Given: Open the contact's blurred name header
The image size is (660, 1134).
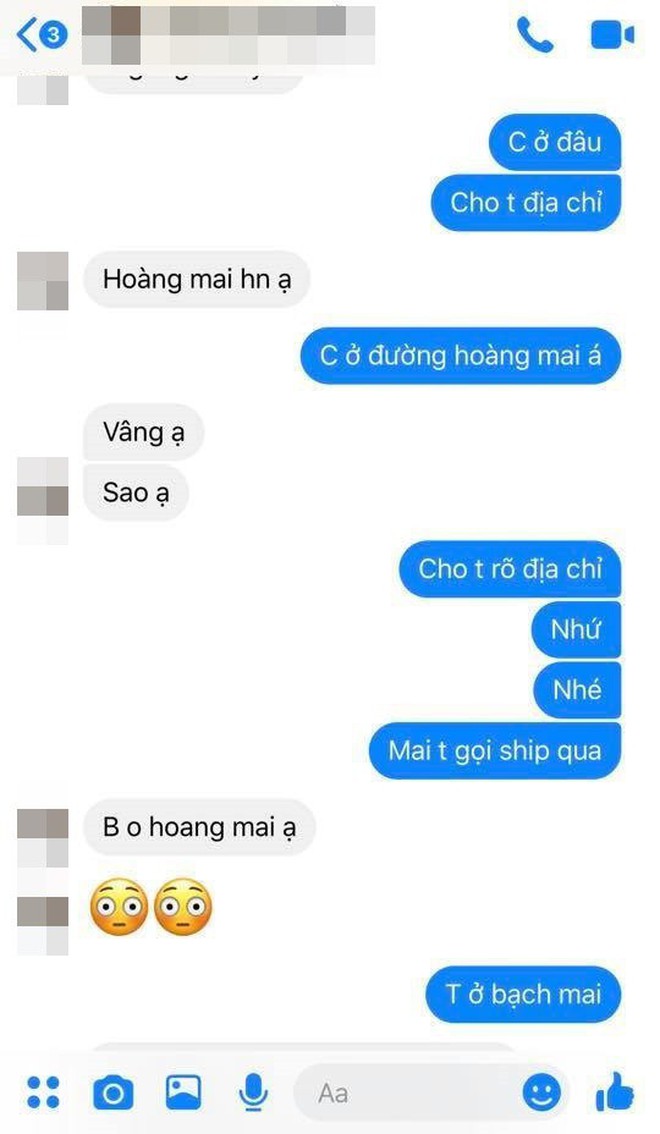Looking at the screenshot, I should click(228, 35).
